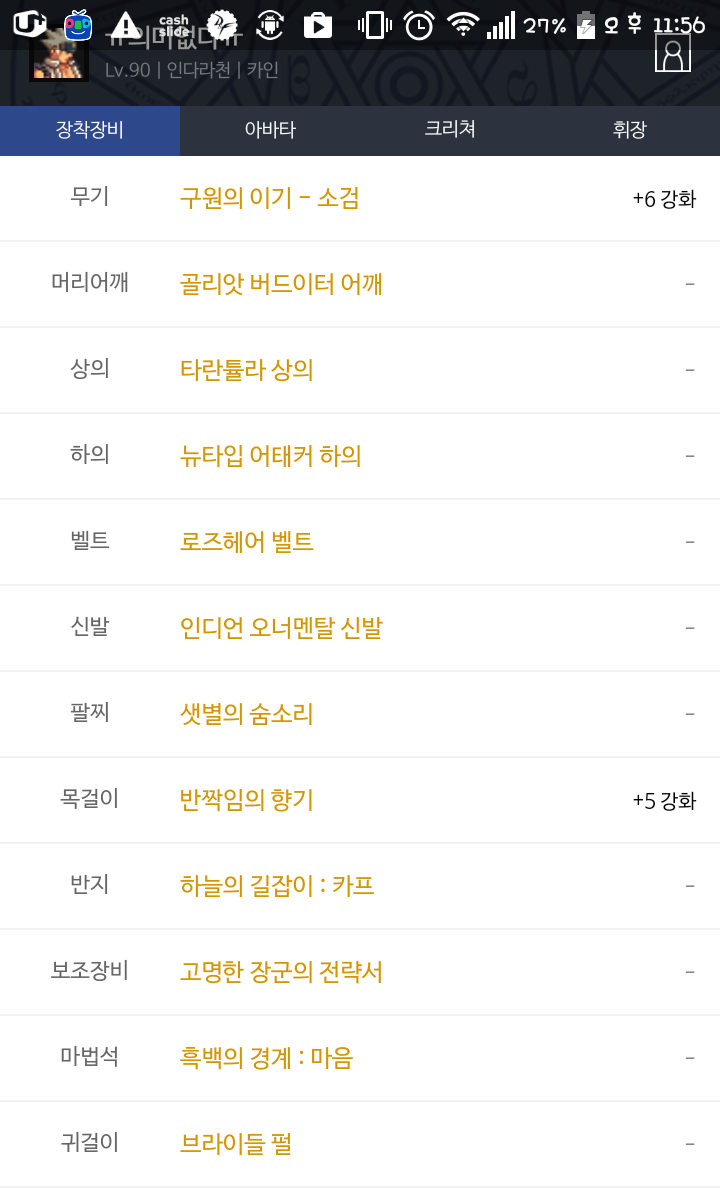View 인디언 오너멘탈 신발 details

pos(281,628)
